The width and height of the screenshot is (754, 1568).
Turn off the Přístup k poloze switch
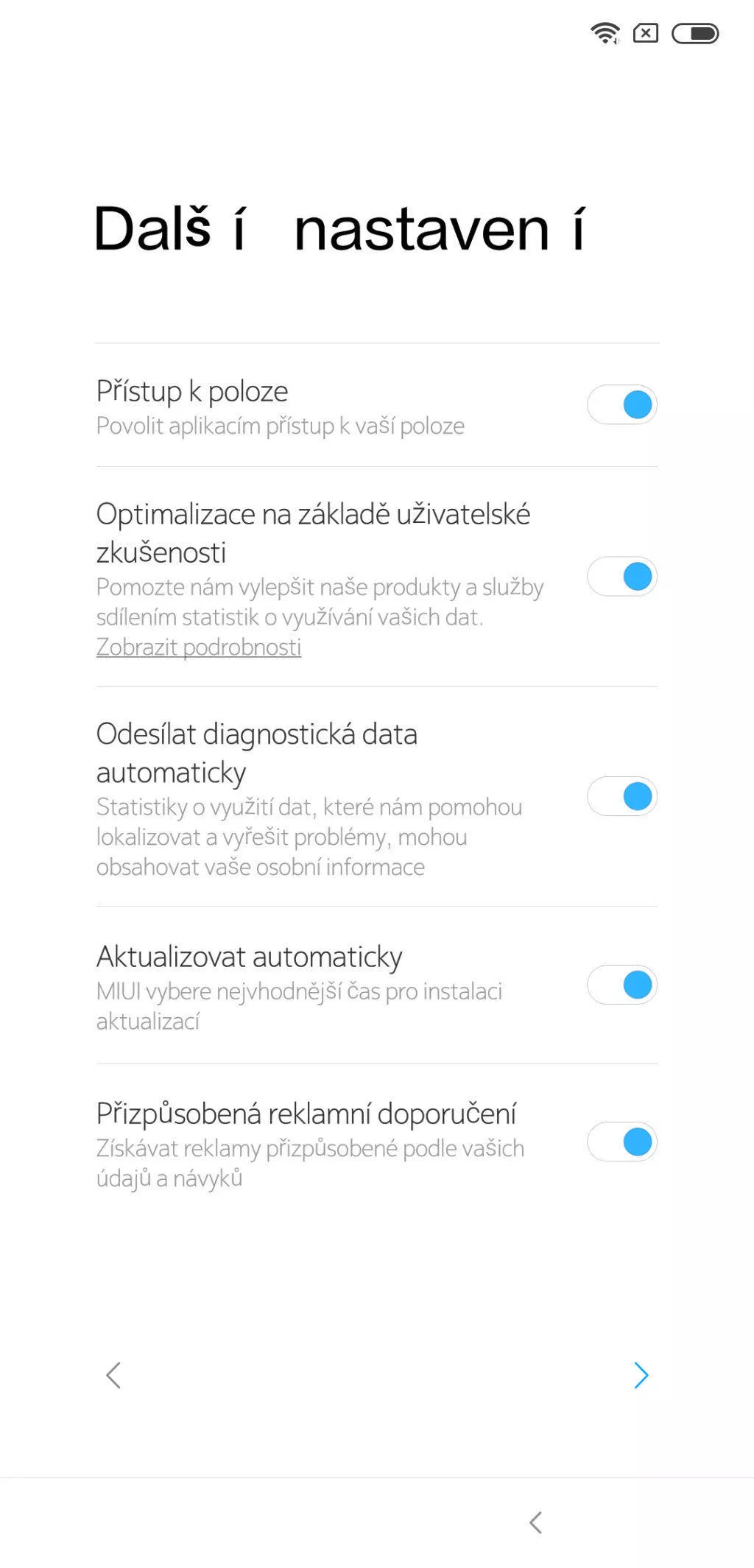click(x=622, y=404)
